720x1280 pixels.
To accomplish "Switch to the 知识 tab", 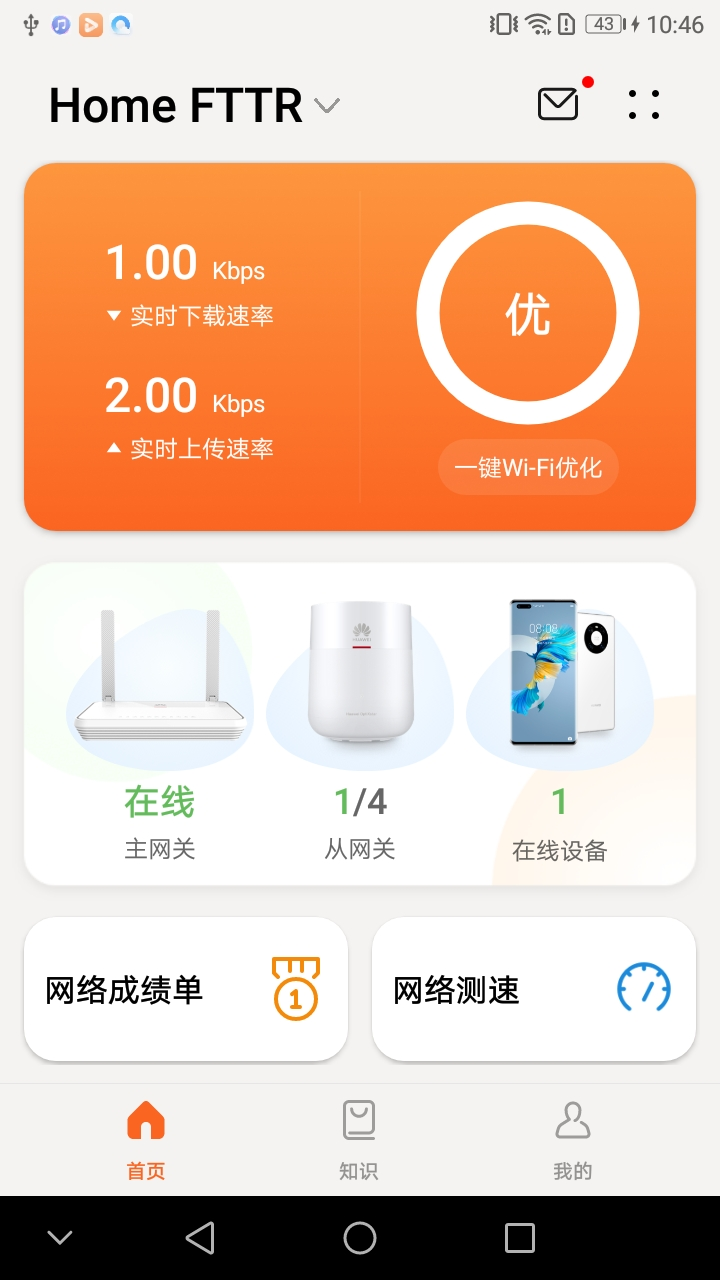I will (359, 1140).
